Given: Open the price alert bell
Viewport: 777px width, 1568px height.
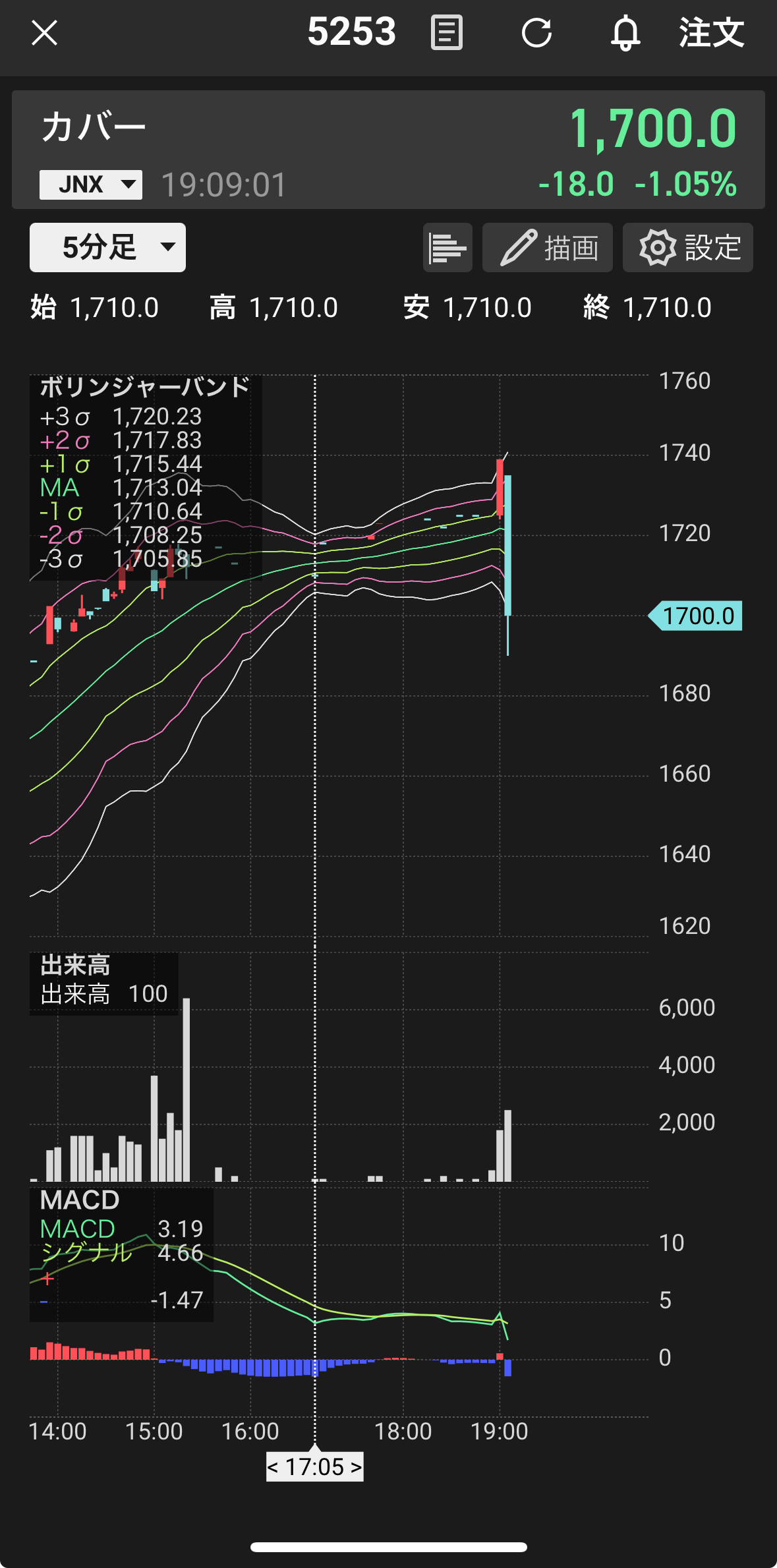Looking at the screenshot, I should tap(625, 33).
